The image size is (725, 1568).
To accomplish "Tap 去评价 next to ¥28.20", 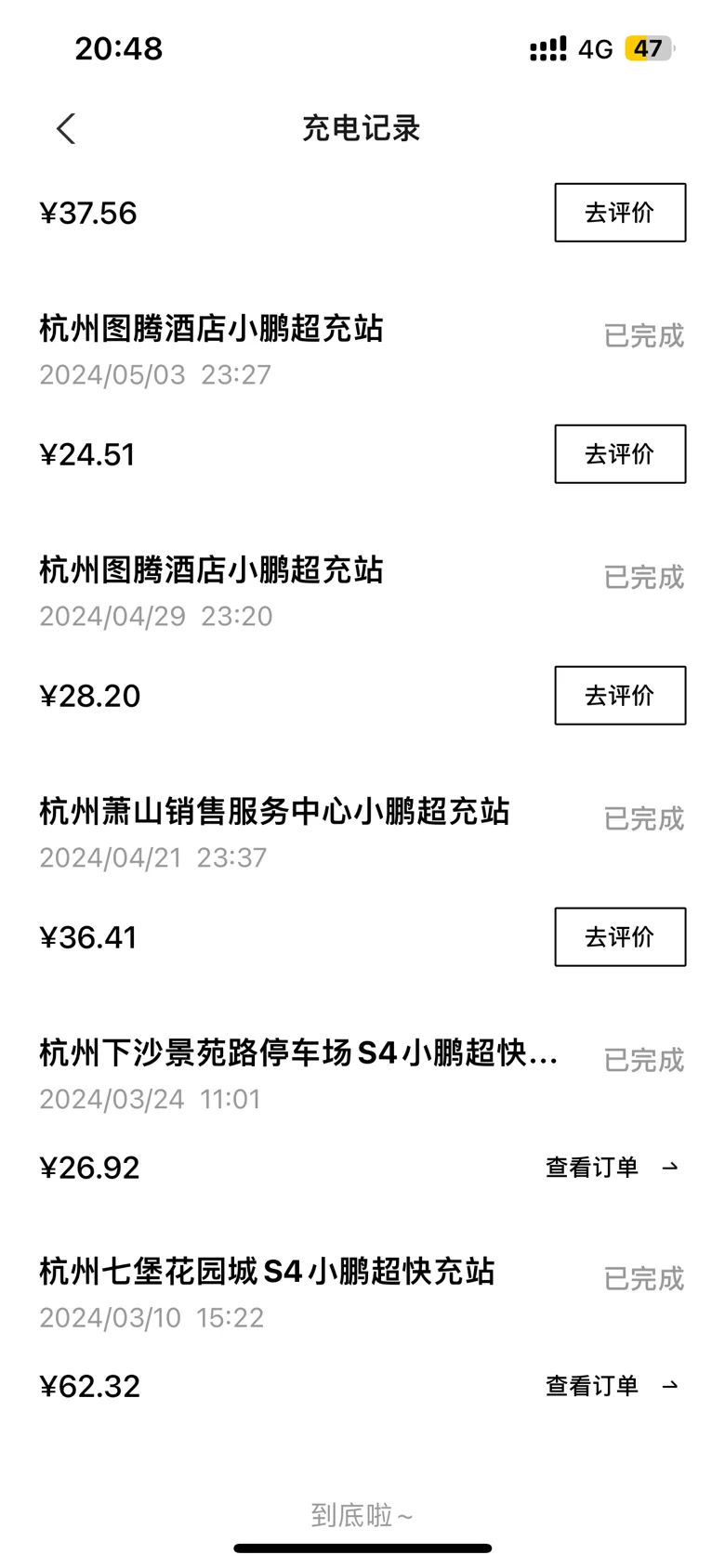I will point(620,696).
